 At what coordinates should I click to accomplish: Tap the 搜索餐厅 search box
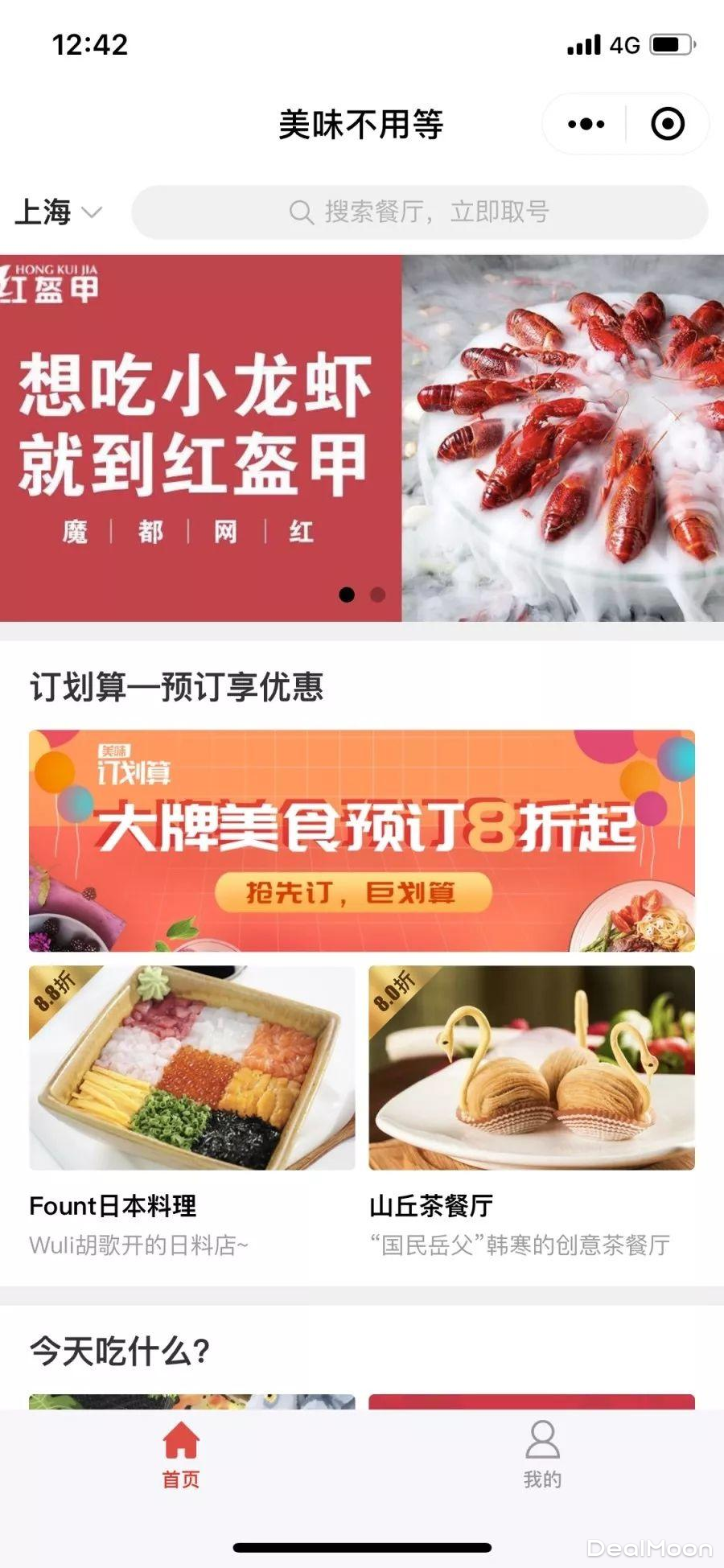click(419, 212)
